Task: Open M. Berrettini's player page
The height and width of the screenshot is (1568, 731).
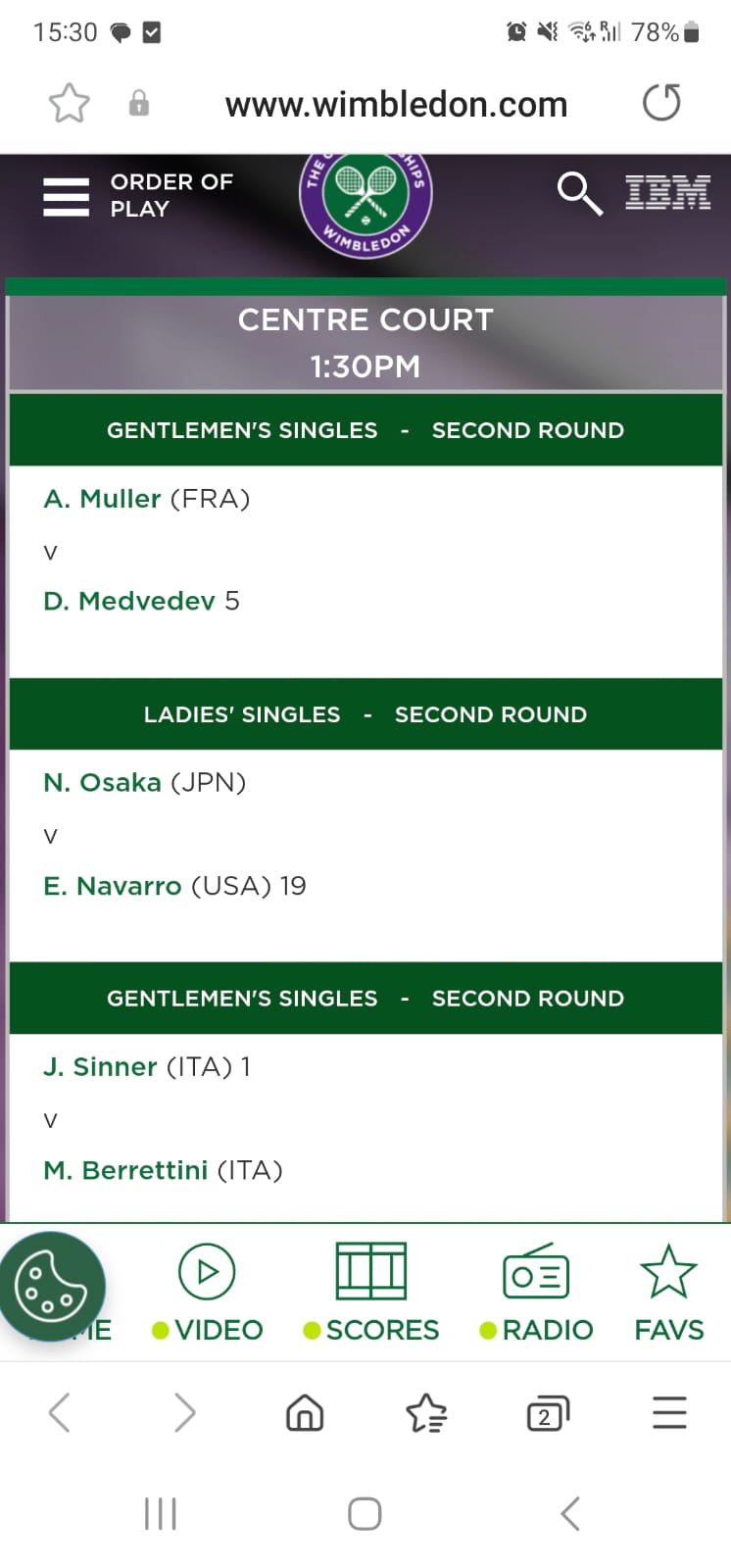Action: click(125, 1170)
